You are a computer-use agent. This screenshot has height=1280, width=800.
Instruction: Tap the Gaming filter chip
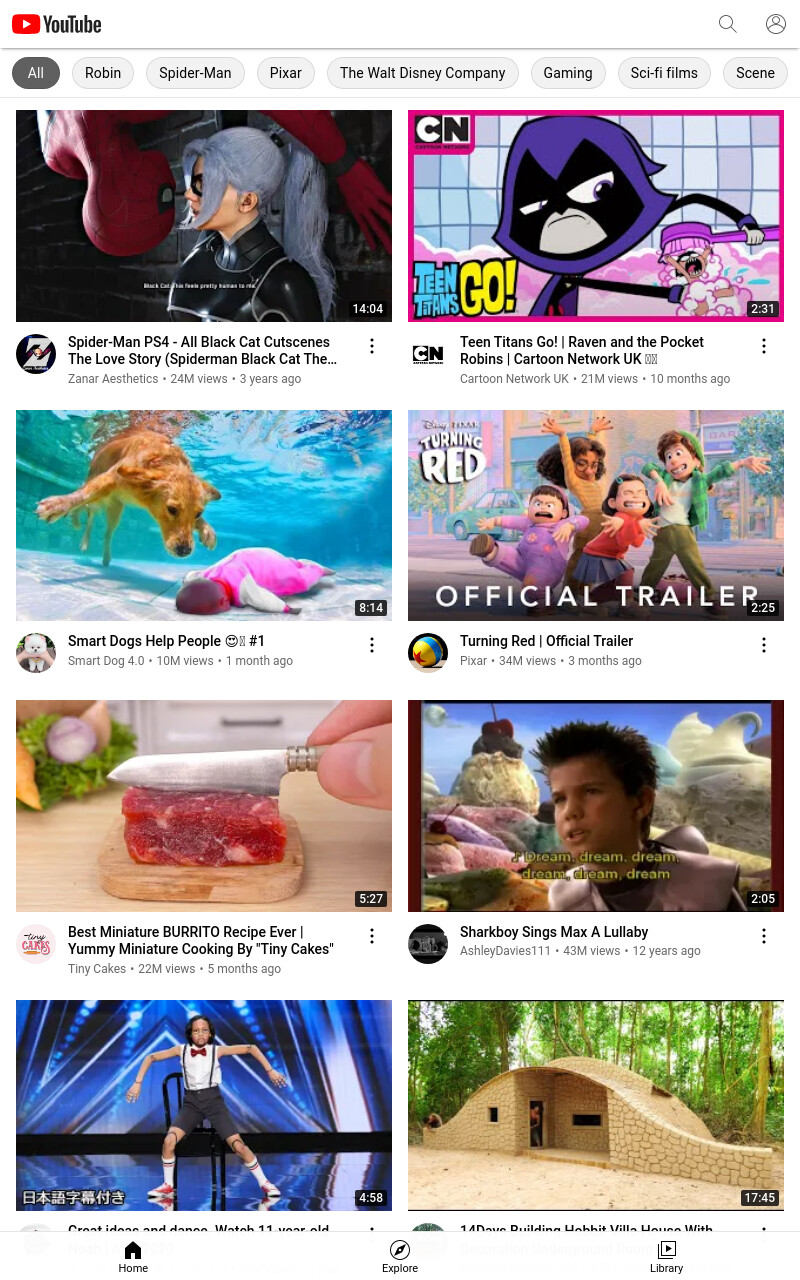tap(568, 73)
